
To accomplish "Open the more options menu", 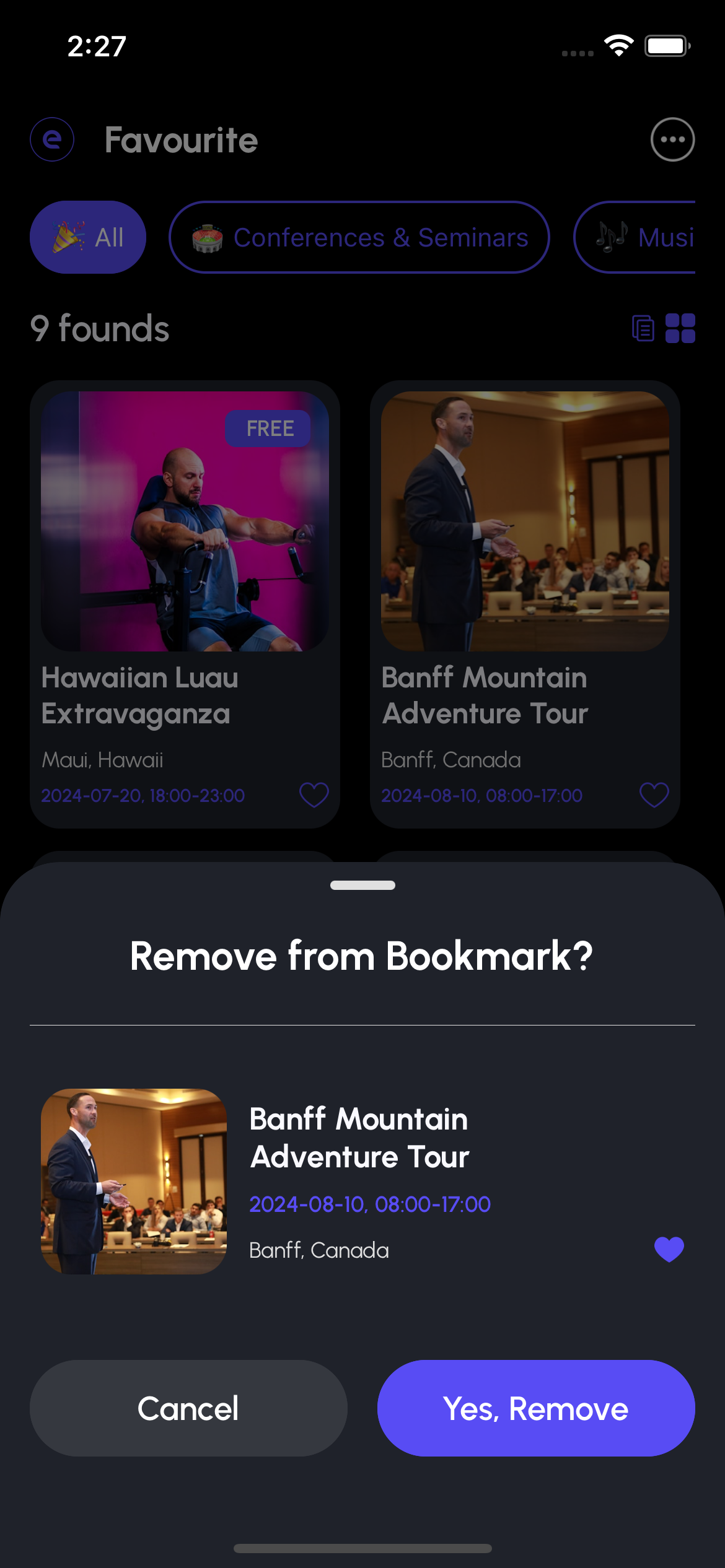I will [672, 139].
